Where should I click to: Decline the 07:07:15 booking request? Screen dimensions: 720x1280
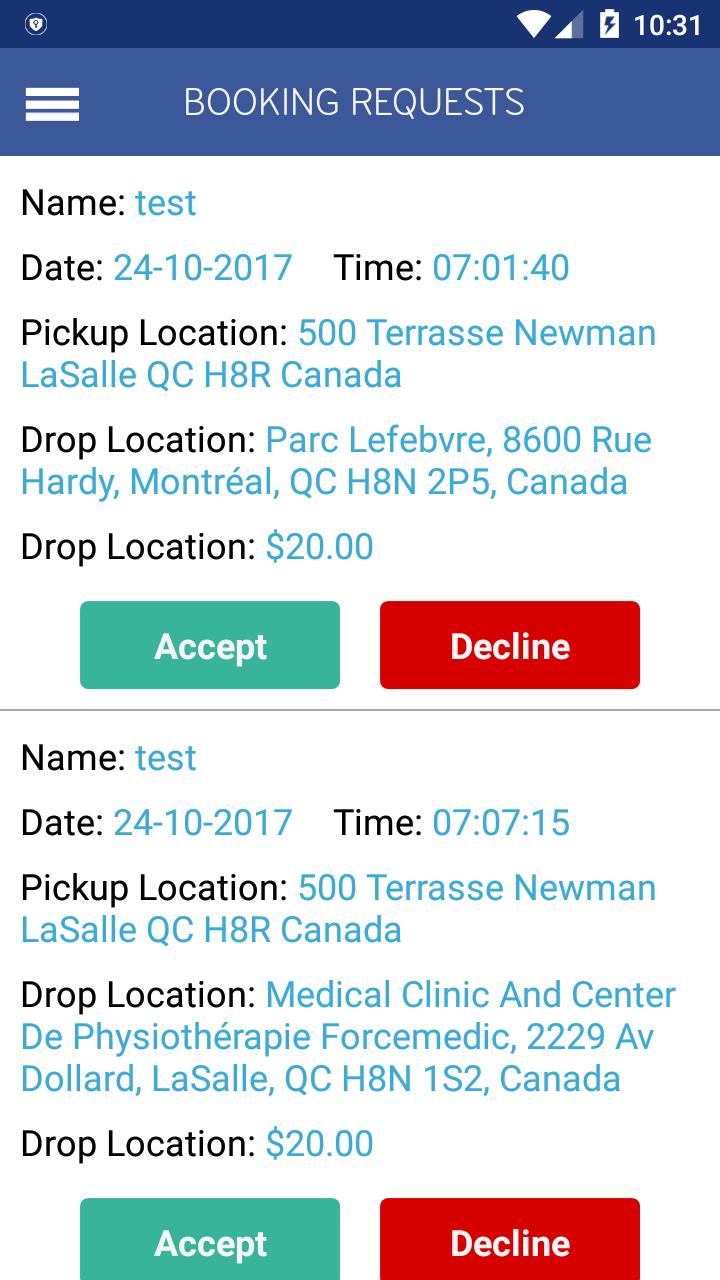click(x=510, y=1239)
